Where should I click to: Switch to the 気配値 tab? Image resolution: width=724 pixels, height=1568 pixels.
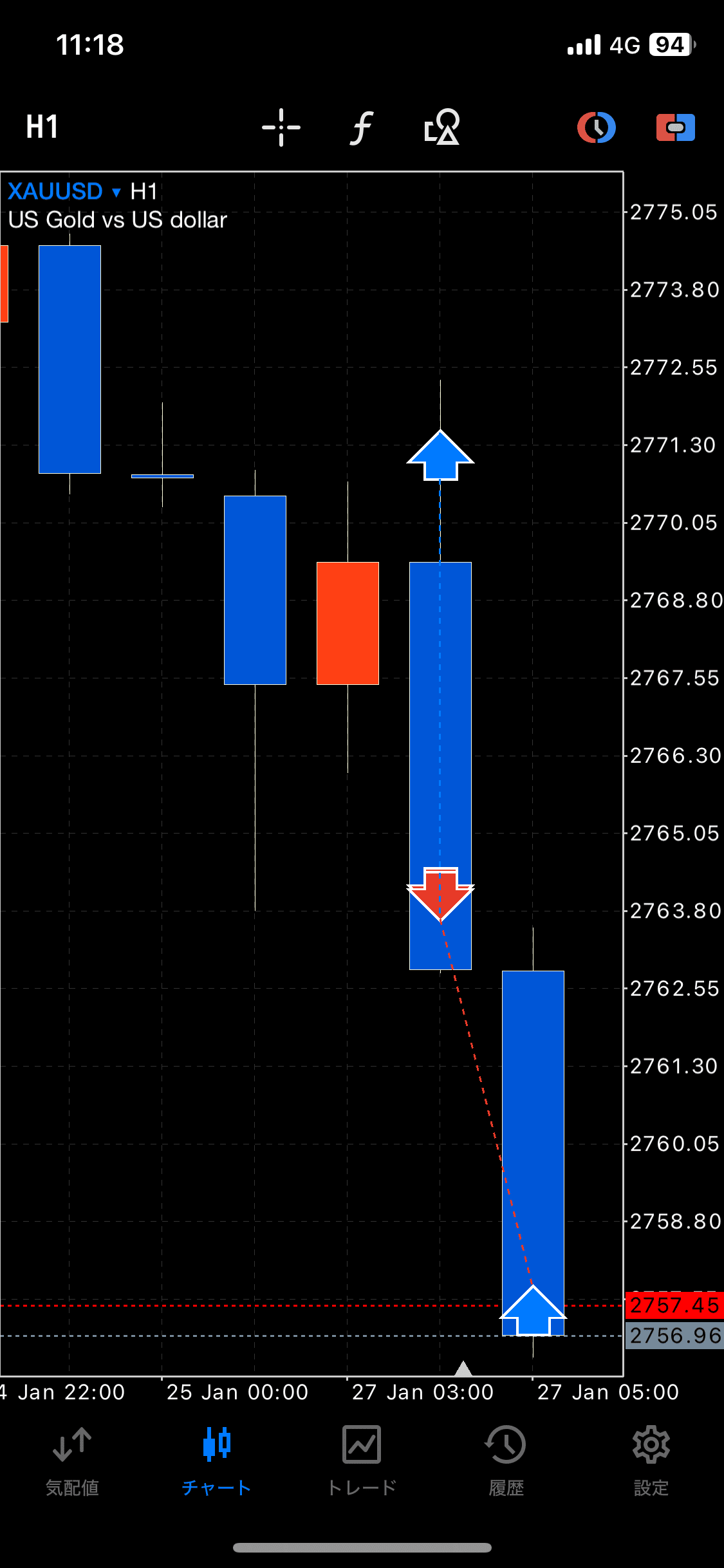[x=72, y=1461]
